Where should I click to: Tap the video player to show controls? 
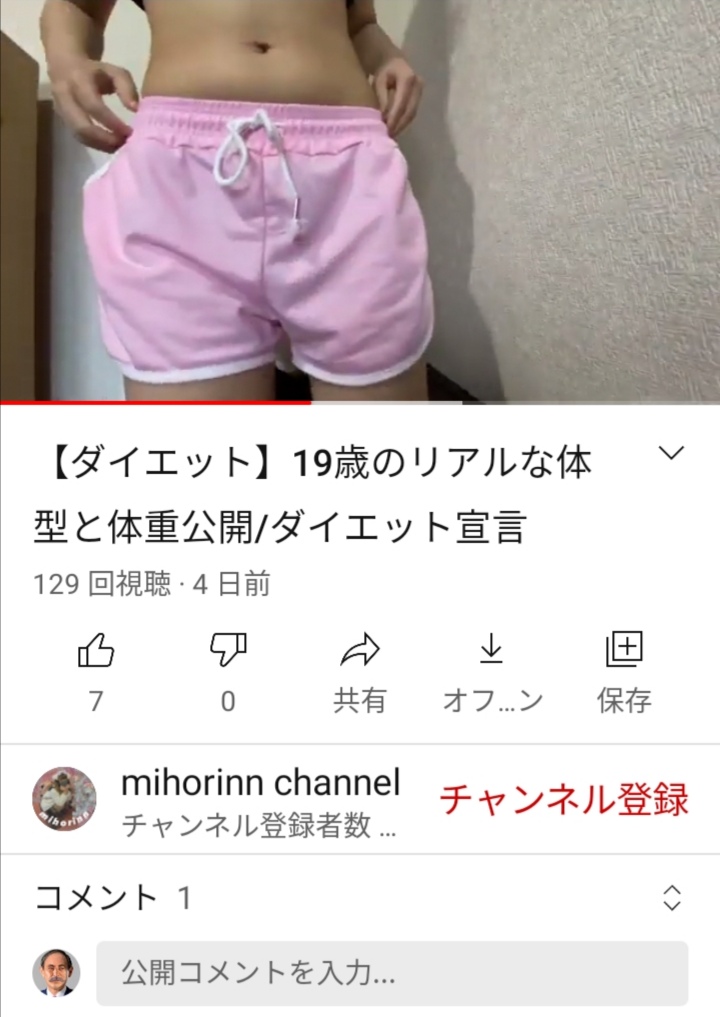coord(360,200)
